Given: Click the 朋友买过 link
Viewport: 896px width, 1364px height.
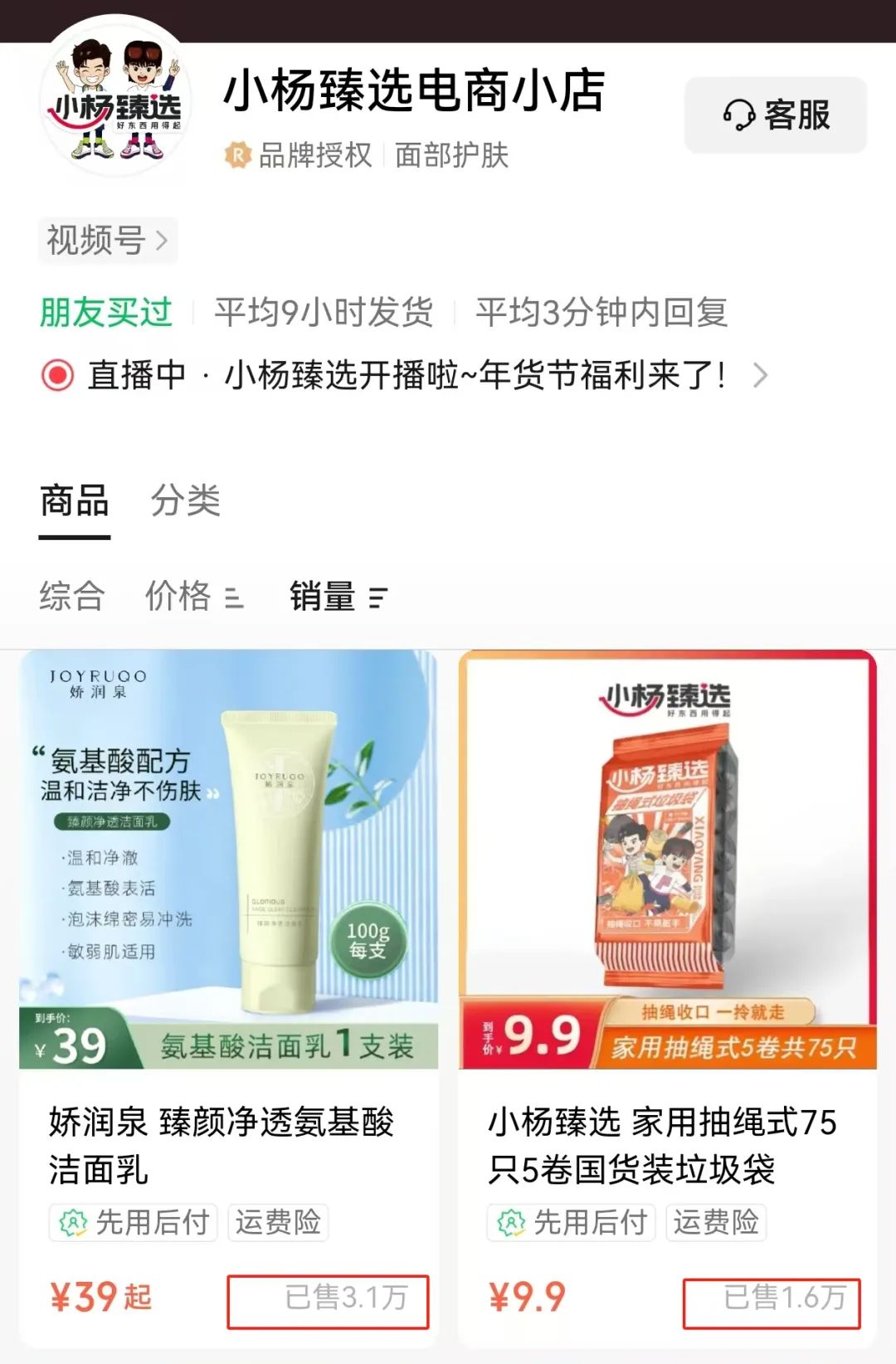Looking at the screenshot, I should [104, 314].
